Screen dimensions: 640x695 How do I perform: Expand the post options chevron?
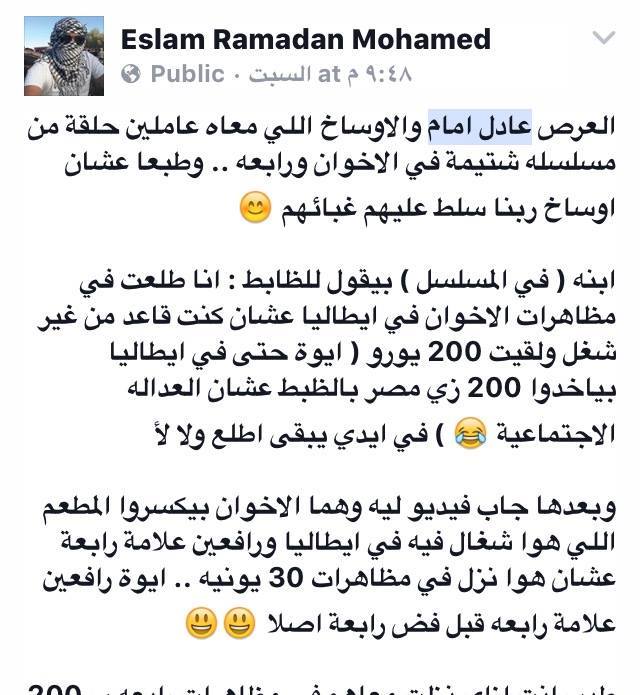tap(603, 39)
